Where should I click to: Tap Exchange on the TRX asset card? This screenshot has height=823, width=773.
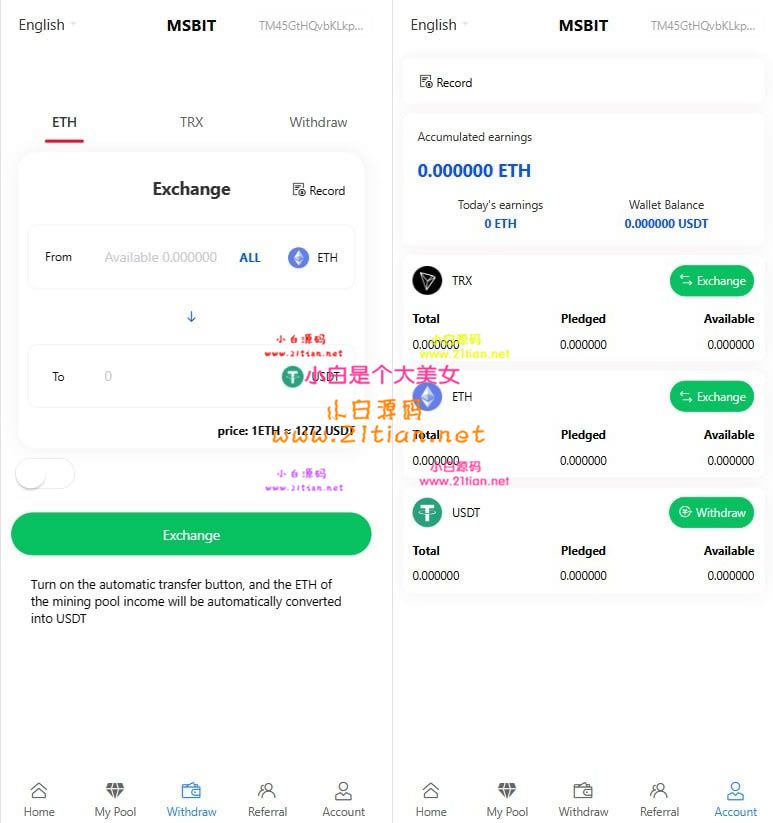pyautogui.click(x=712, y=281)
